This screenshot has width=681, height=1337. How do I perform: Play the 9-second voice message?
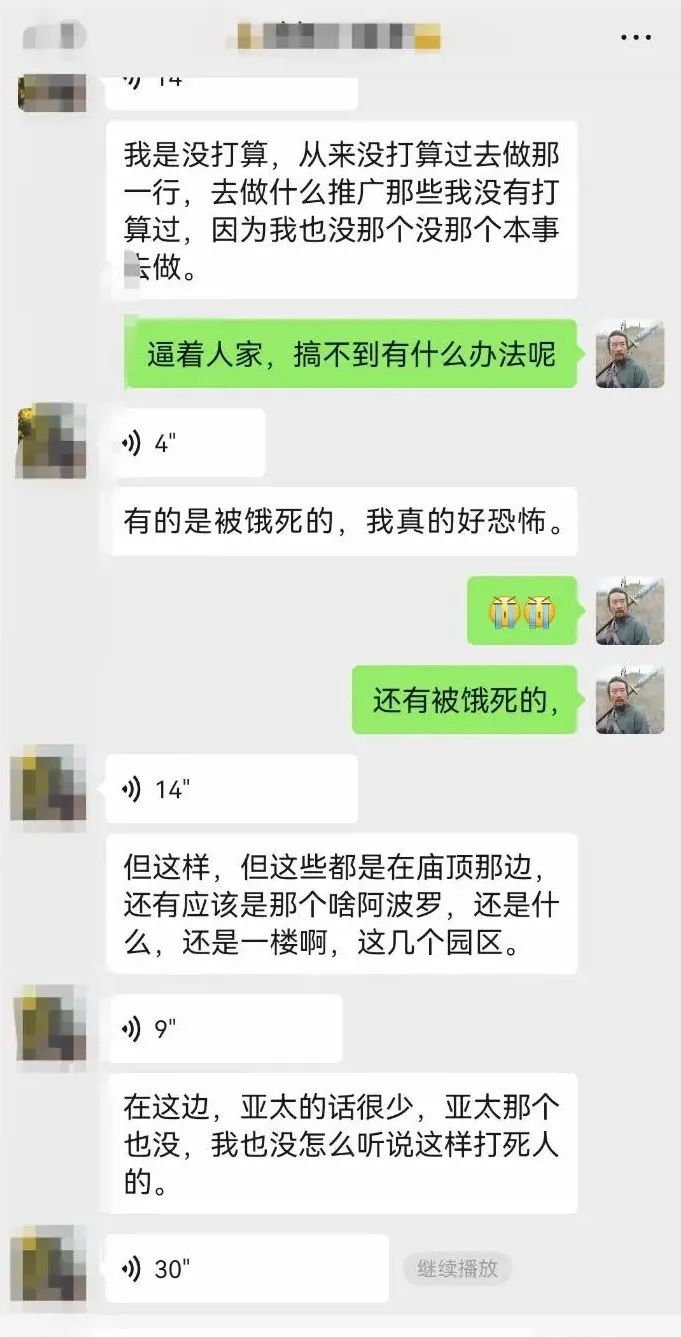pos(224,1028)
